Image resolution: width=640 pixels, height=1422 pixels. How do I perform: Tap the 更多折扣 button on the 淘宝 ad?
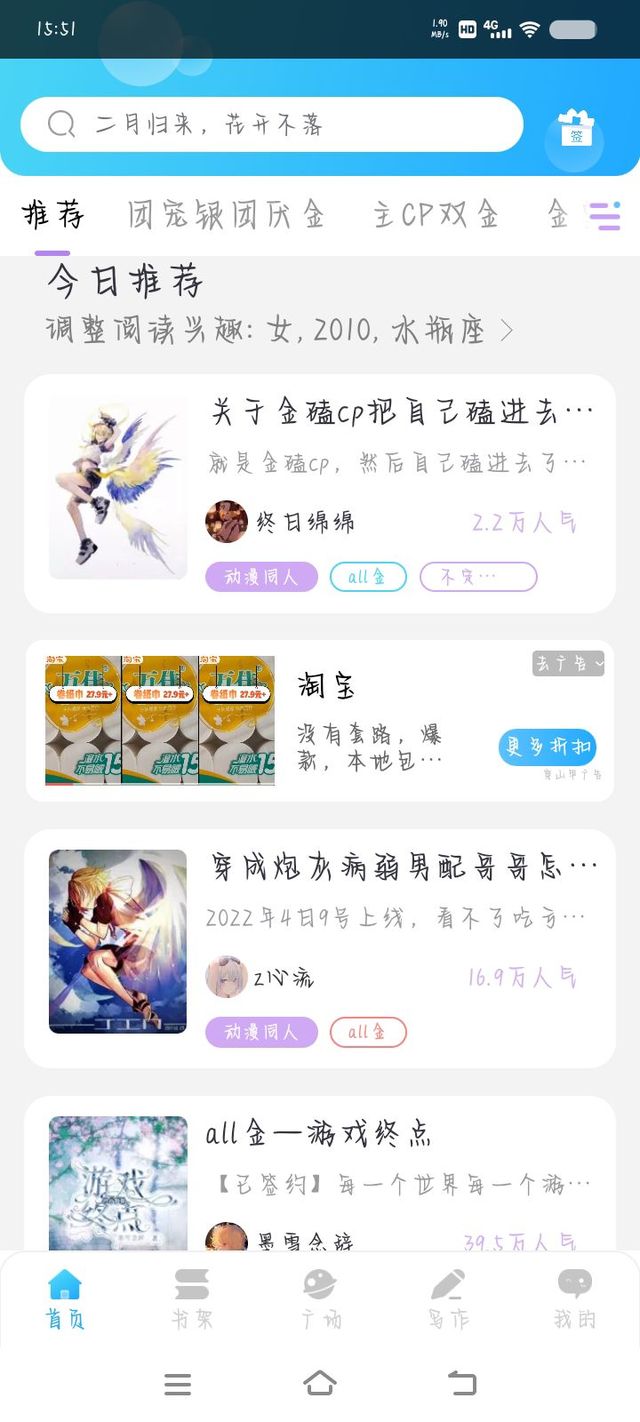(547, 748)
